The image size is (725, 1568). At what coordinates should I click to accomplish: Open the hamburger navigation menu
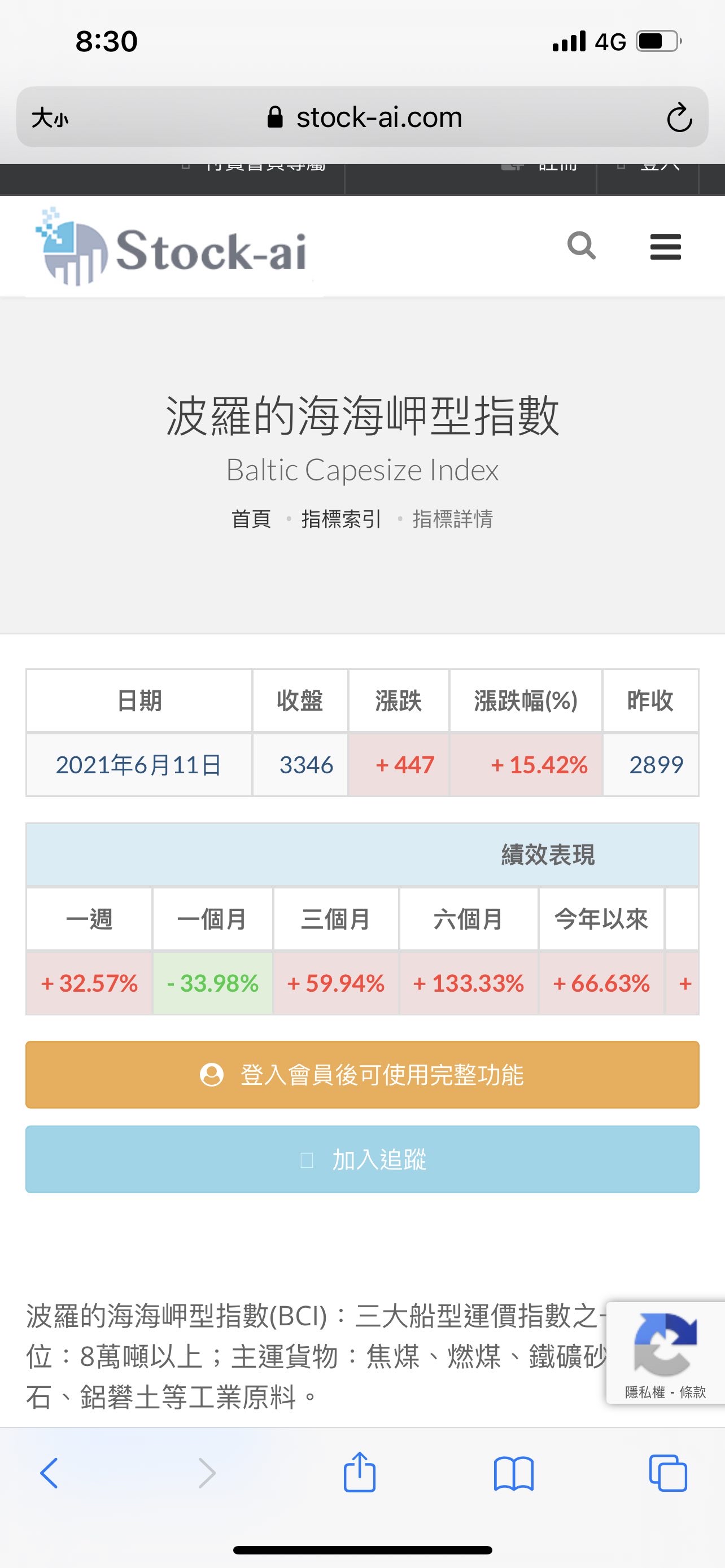665,247
